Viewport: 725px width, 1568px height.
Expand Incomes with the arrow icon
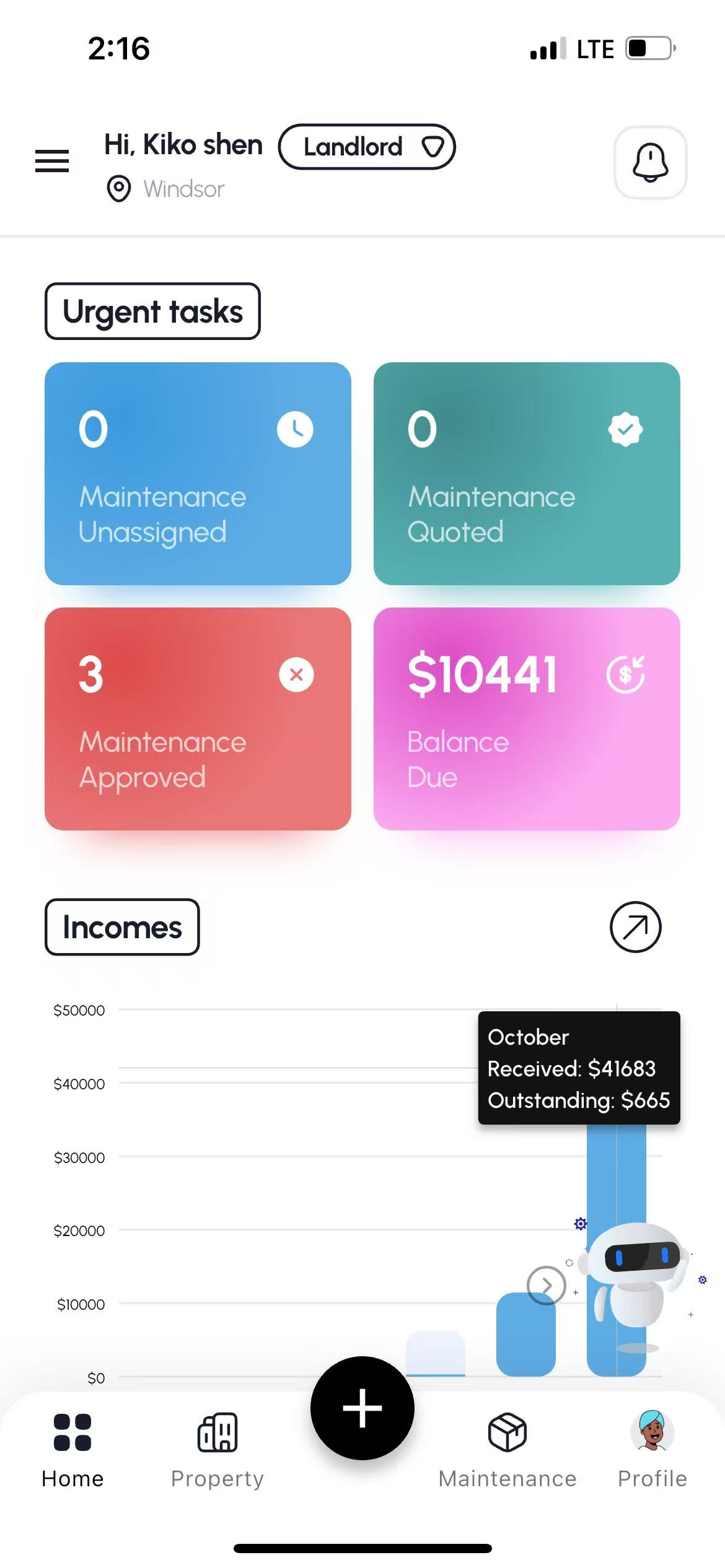635,926
